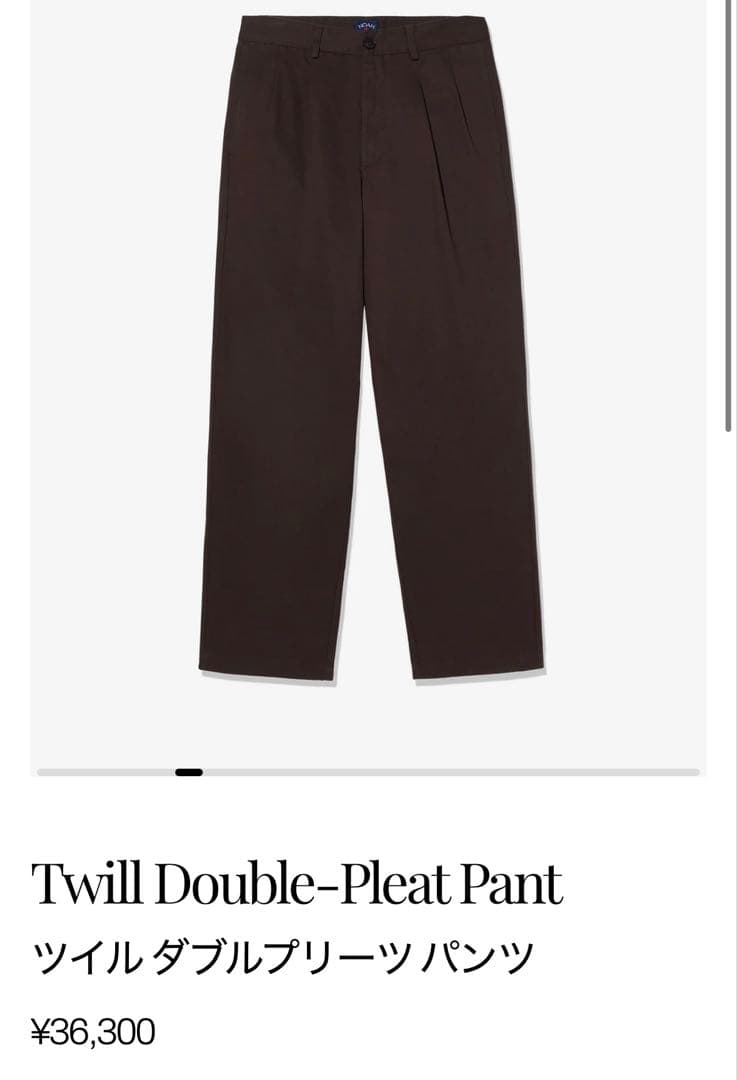Click the carousel progress track to change image

(450, 770)
